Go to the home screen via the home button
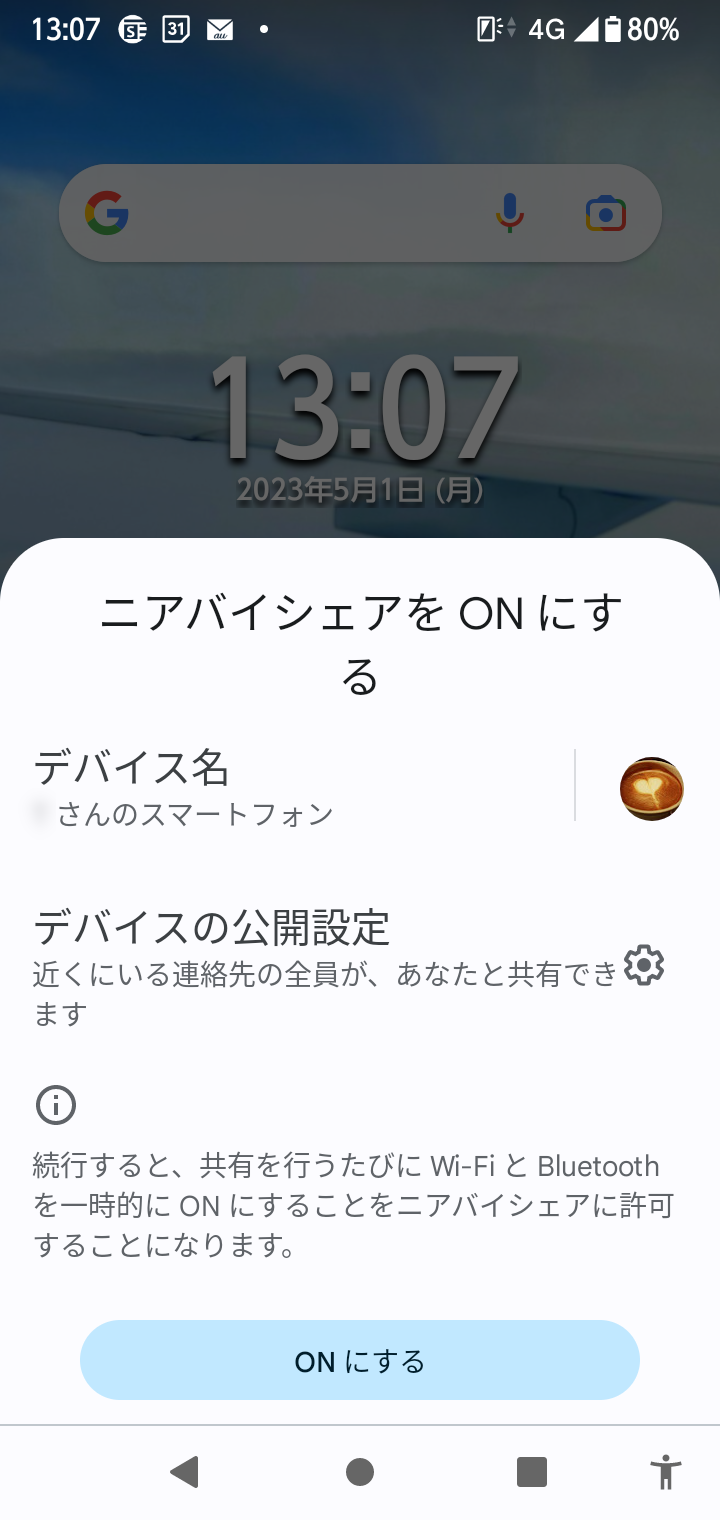Image resolution: width=720 pixels, height=1520 pixels. 360,1472
